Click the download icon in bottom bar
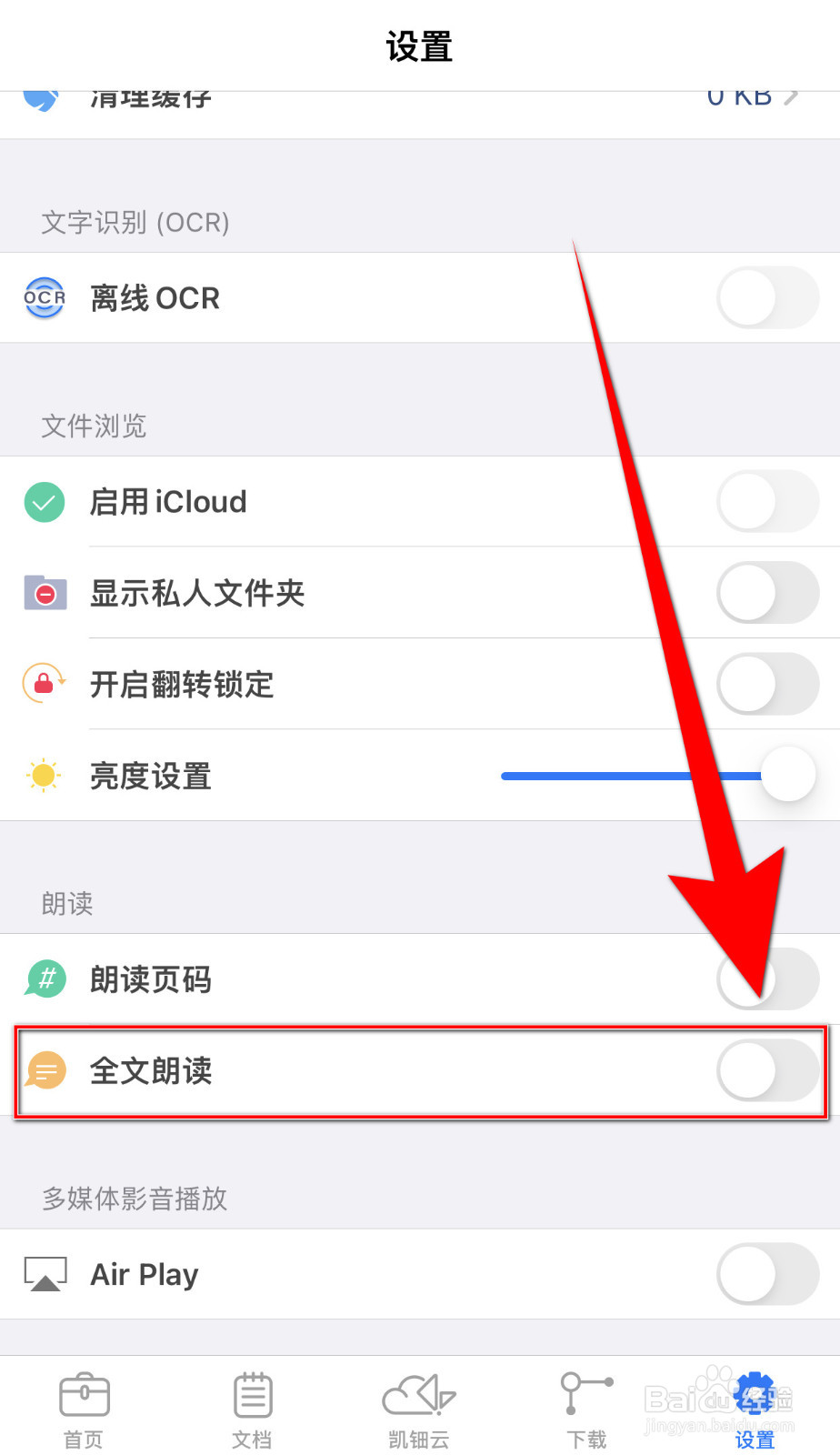840x1455 pixels. point(585,1396)
